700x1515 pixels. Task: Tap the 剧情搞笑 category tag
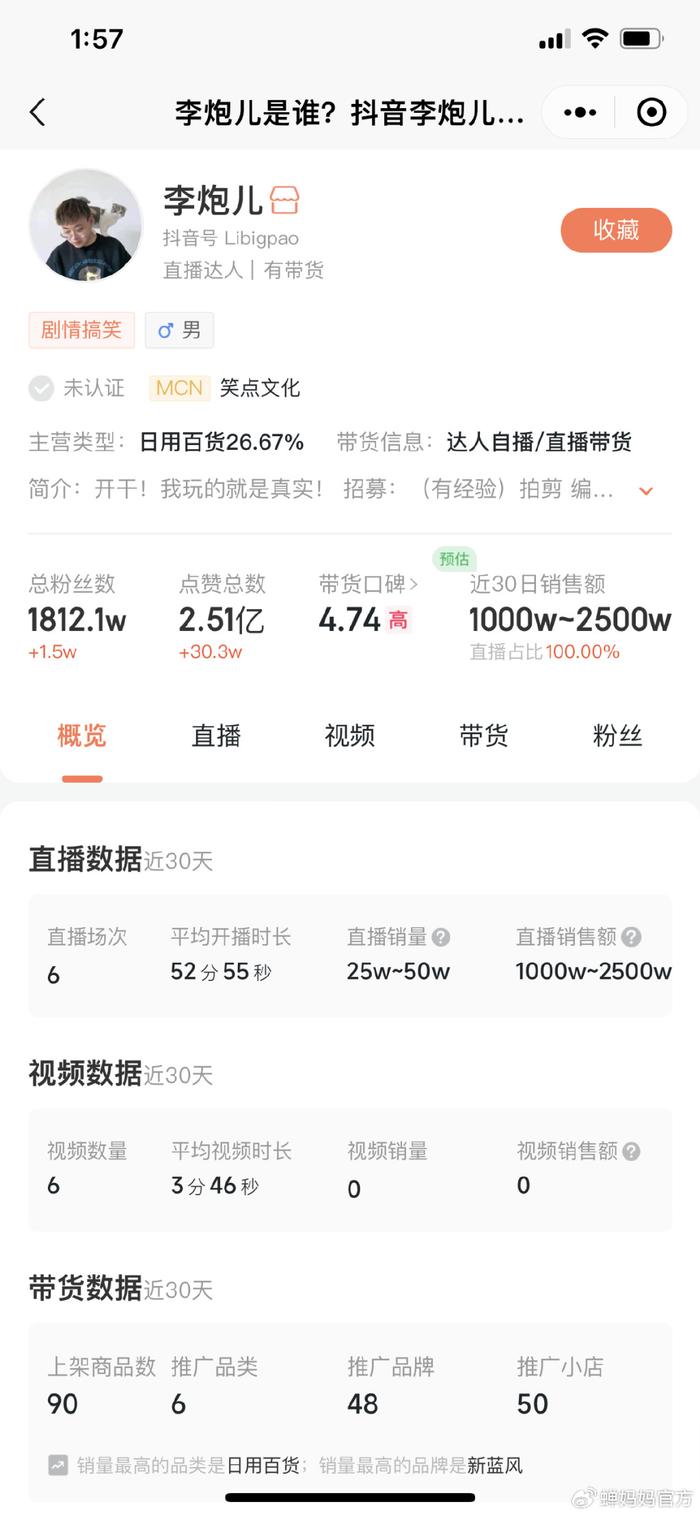point(81,330)
